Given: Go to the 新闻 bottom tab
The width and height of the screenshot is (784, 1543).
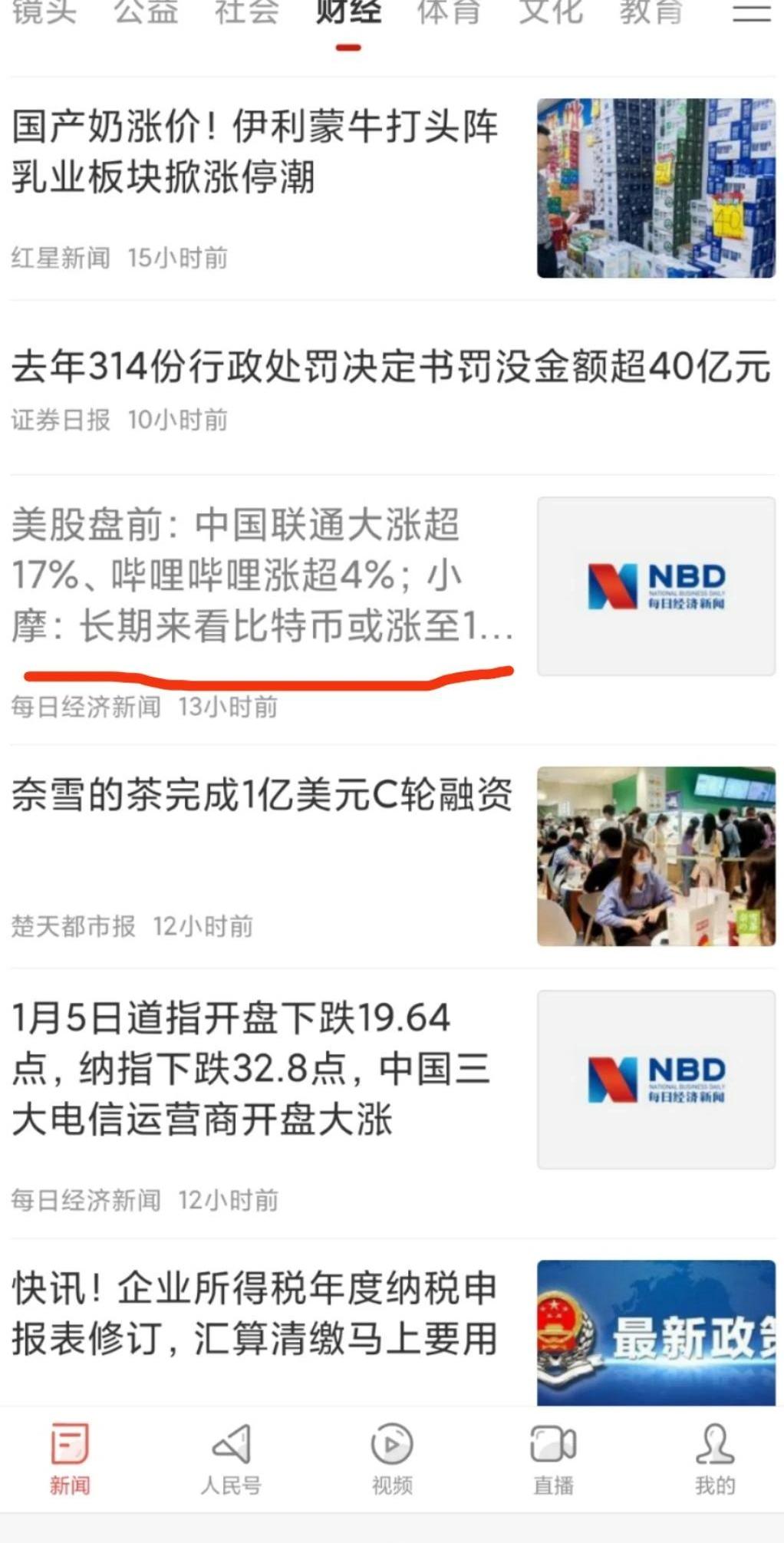Looking at the screenshot, I should coord(70,1459).
